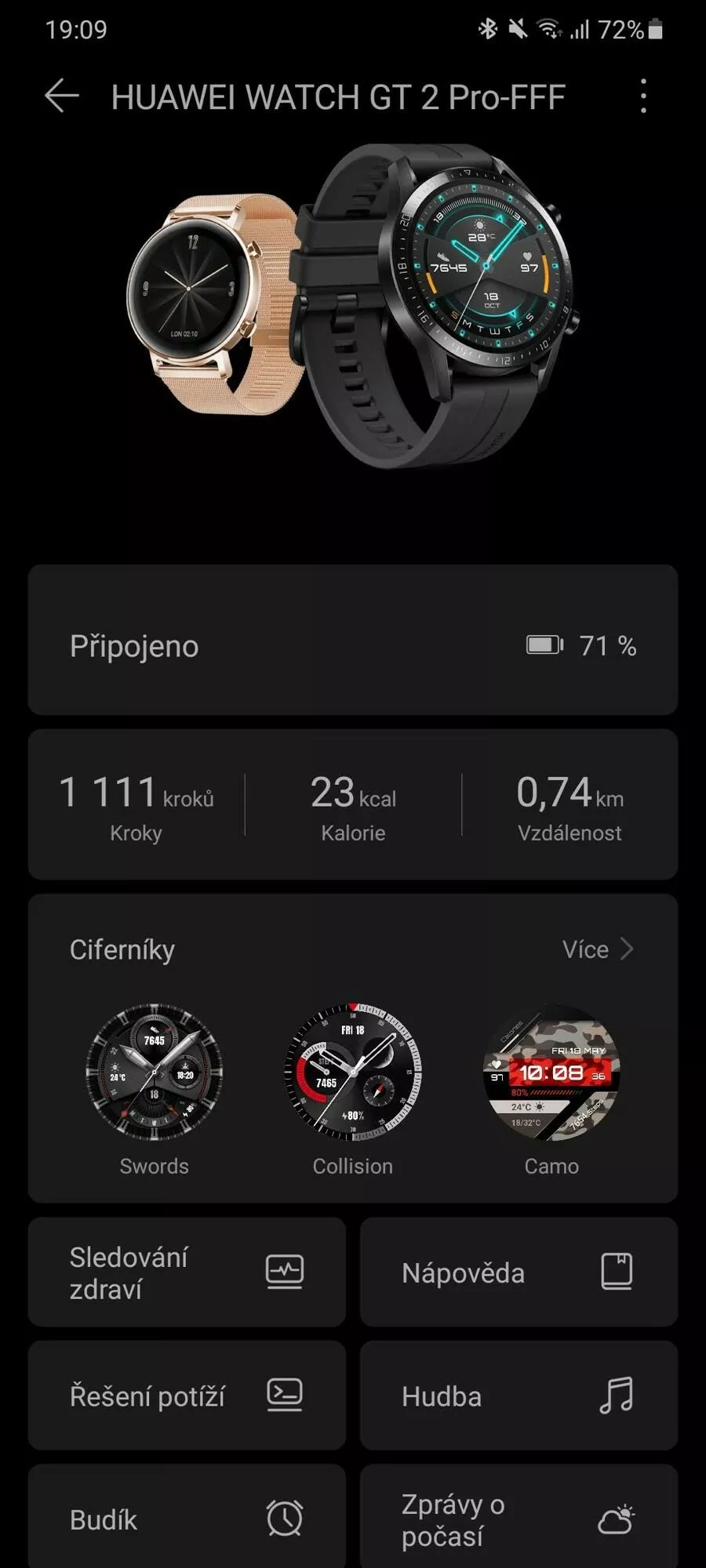Go back using the arrow icon
The image size is (706, 1568).
point(62,96)
